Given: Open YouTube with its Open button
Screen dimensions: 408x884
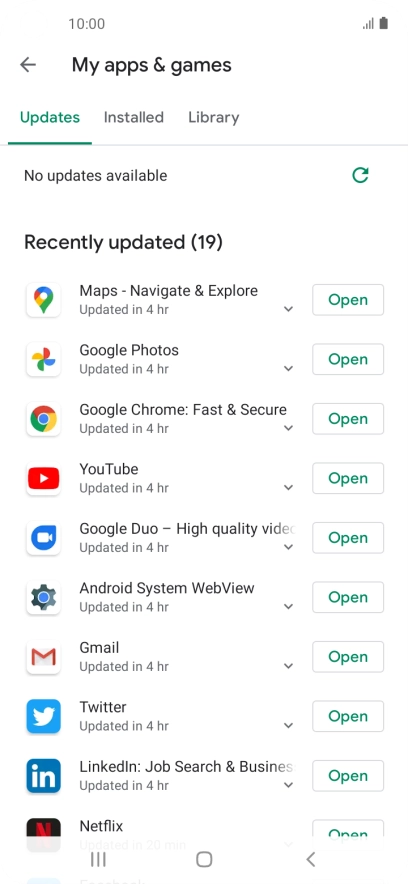Looking at the screenshot, I should (x=348, y=478).
